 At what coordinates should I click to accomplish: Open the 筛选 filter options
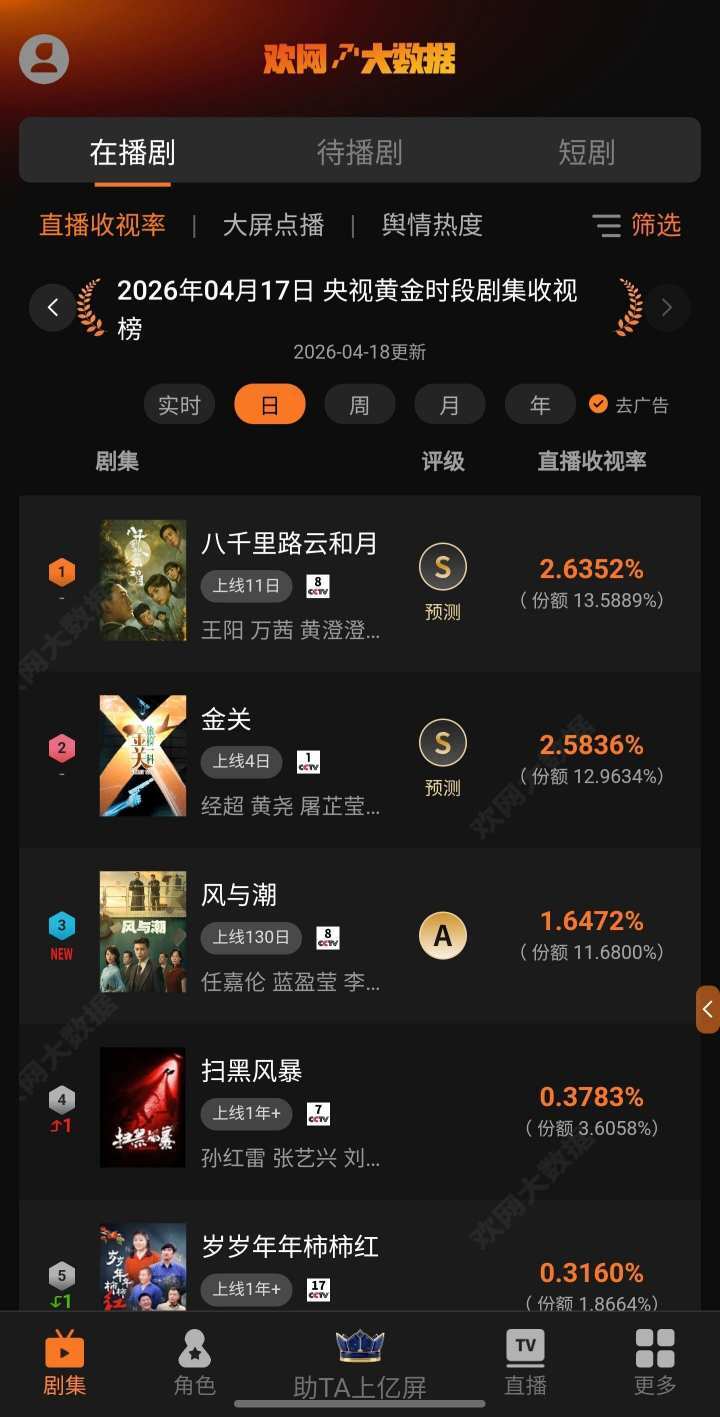tap(636, 225)
